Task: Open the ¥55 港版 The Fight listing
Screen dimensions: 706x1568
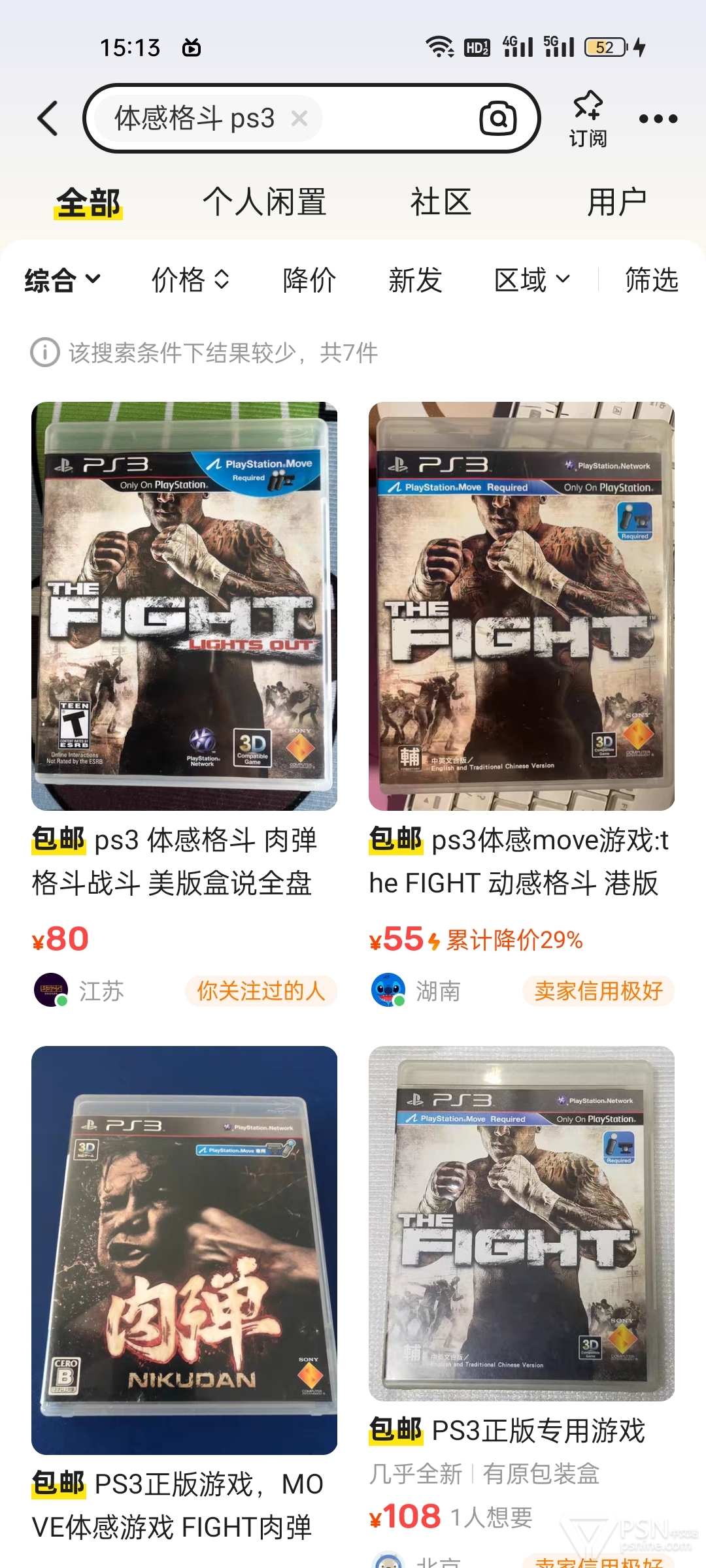Action: pos(522,706)
